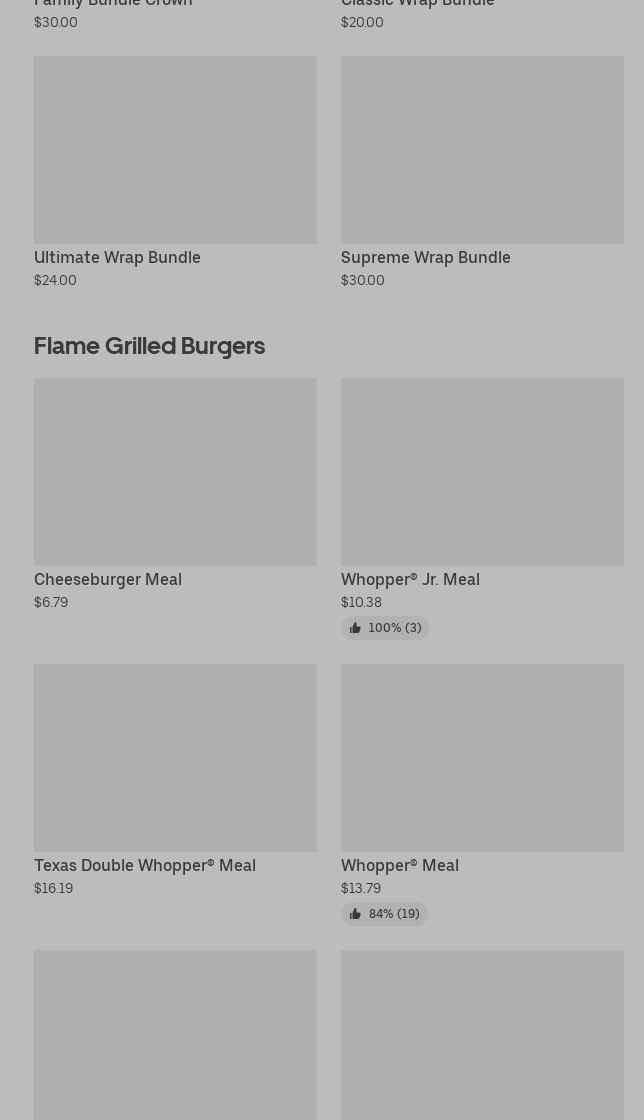Choose the Whopper Meal card
Screen dimensions: 644x1120
pyautogui.click(x=482, y=758)
